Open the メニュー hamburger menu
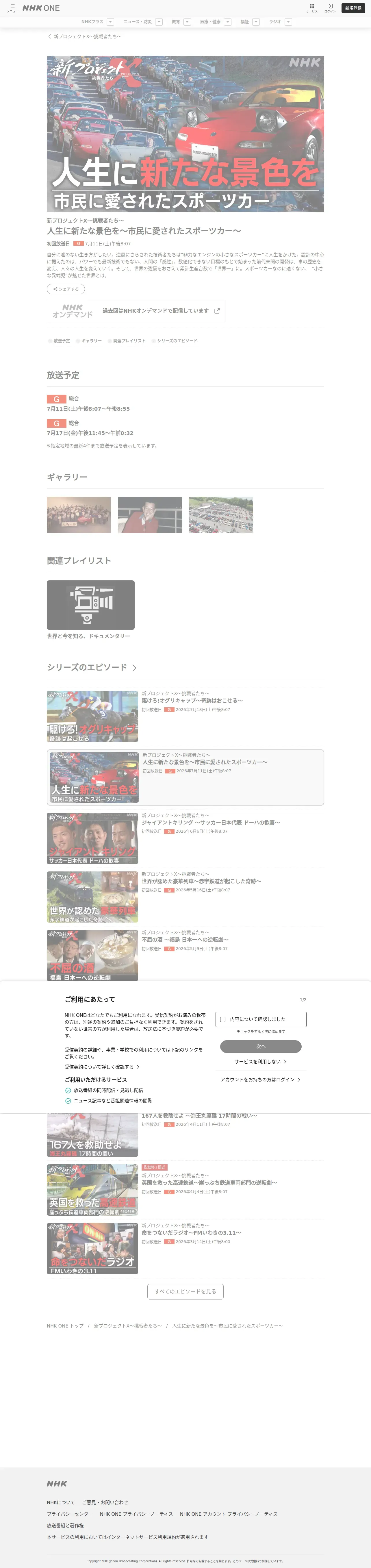 12,8
